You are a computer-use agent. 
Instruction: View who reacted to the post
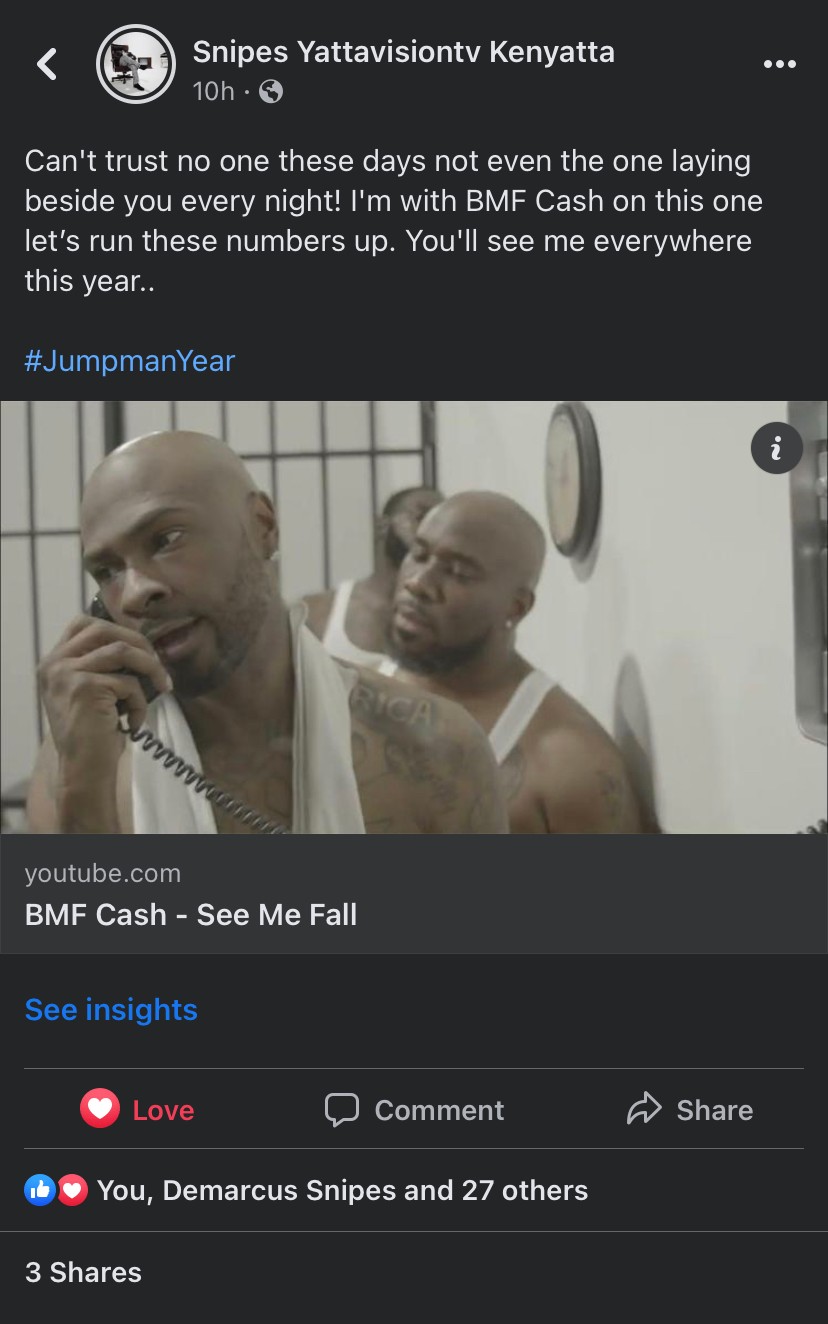(x=342, y=1190)
